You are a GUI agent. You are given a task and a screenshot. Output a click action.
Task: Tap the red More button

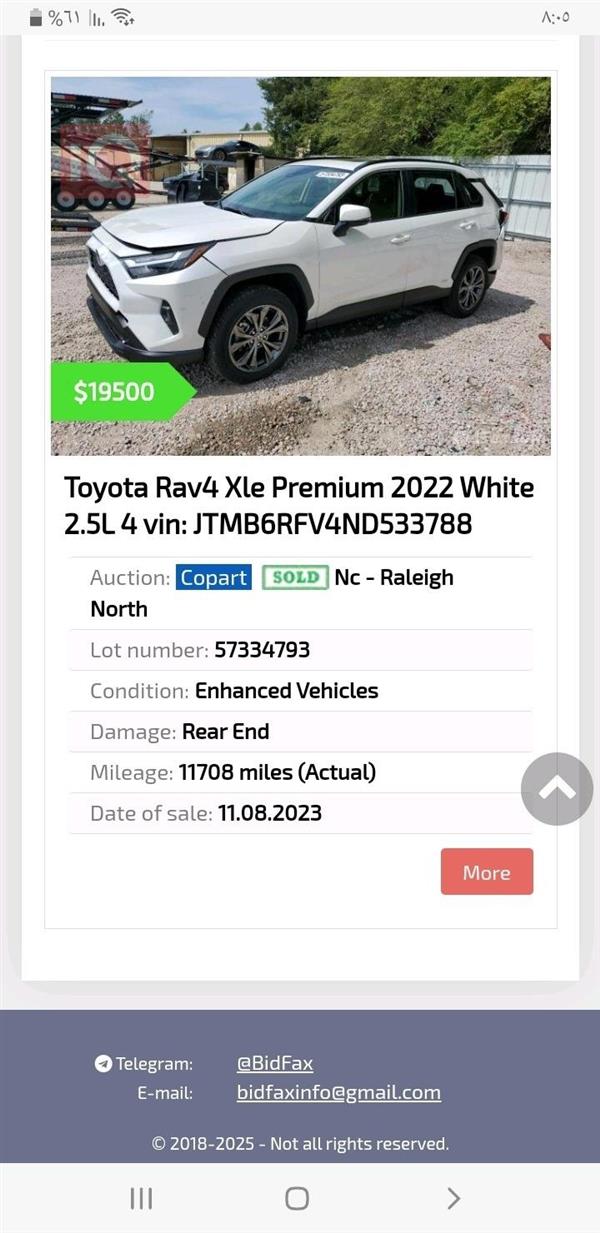pyautogui.click(x=487, y=872)
